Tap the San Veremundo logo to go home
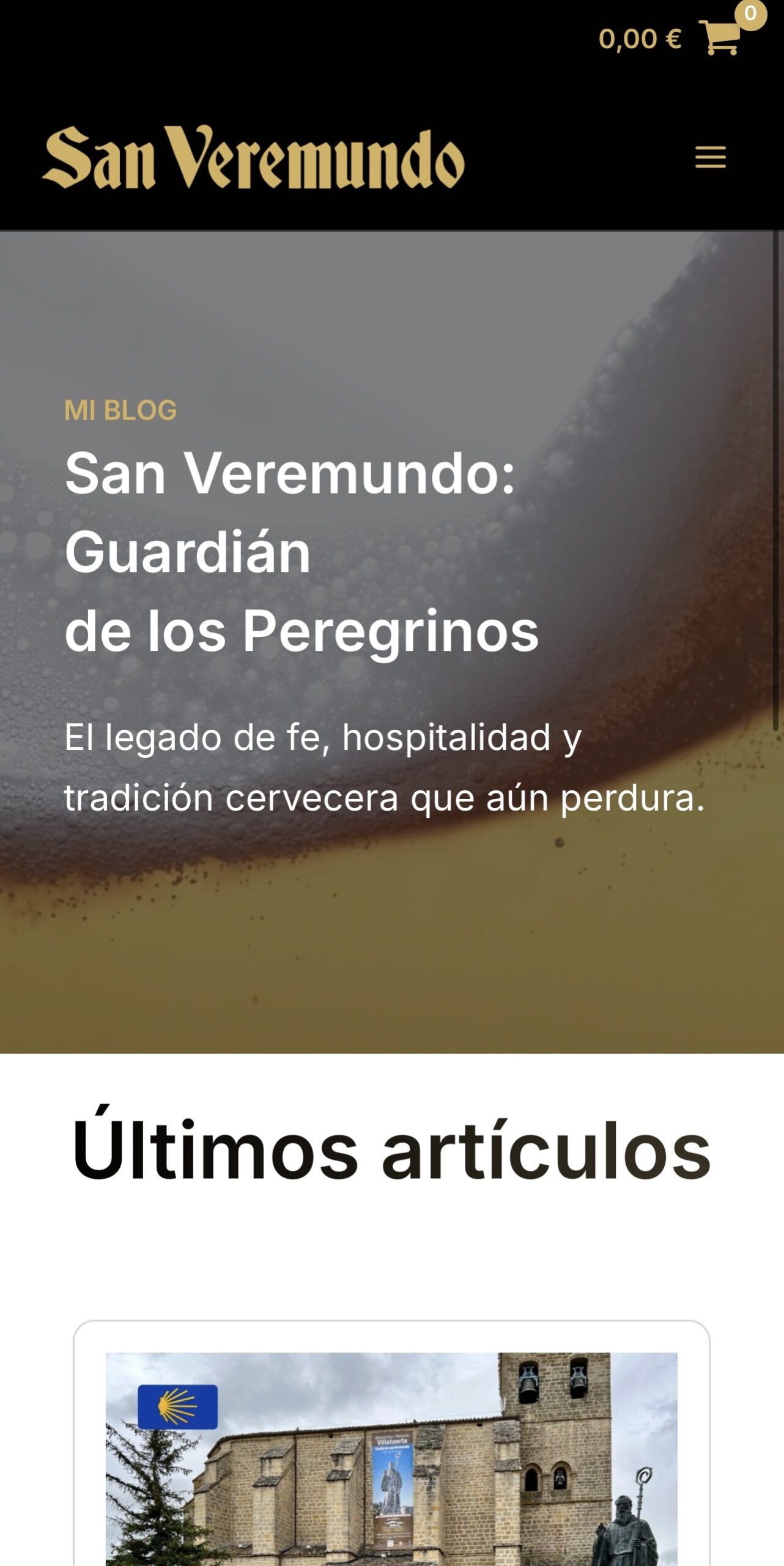This screenshot has height=1566, width=784. 253,158
